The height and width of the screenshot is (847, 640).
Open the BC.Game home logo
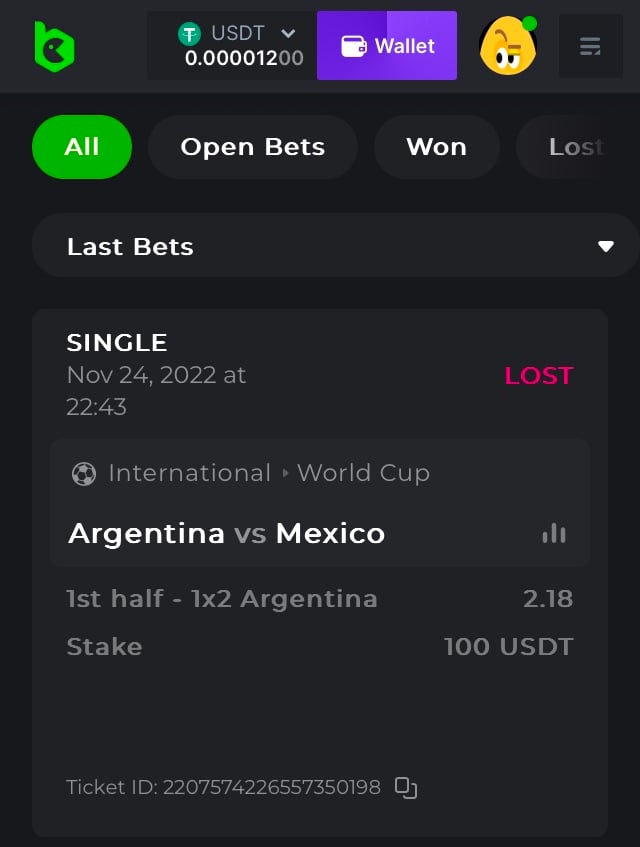click(54, 46)
